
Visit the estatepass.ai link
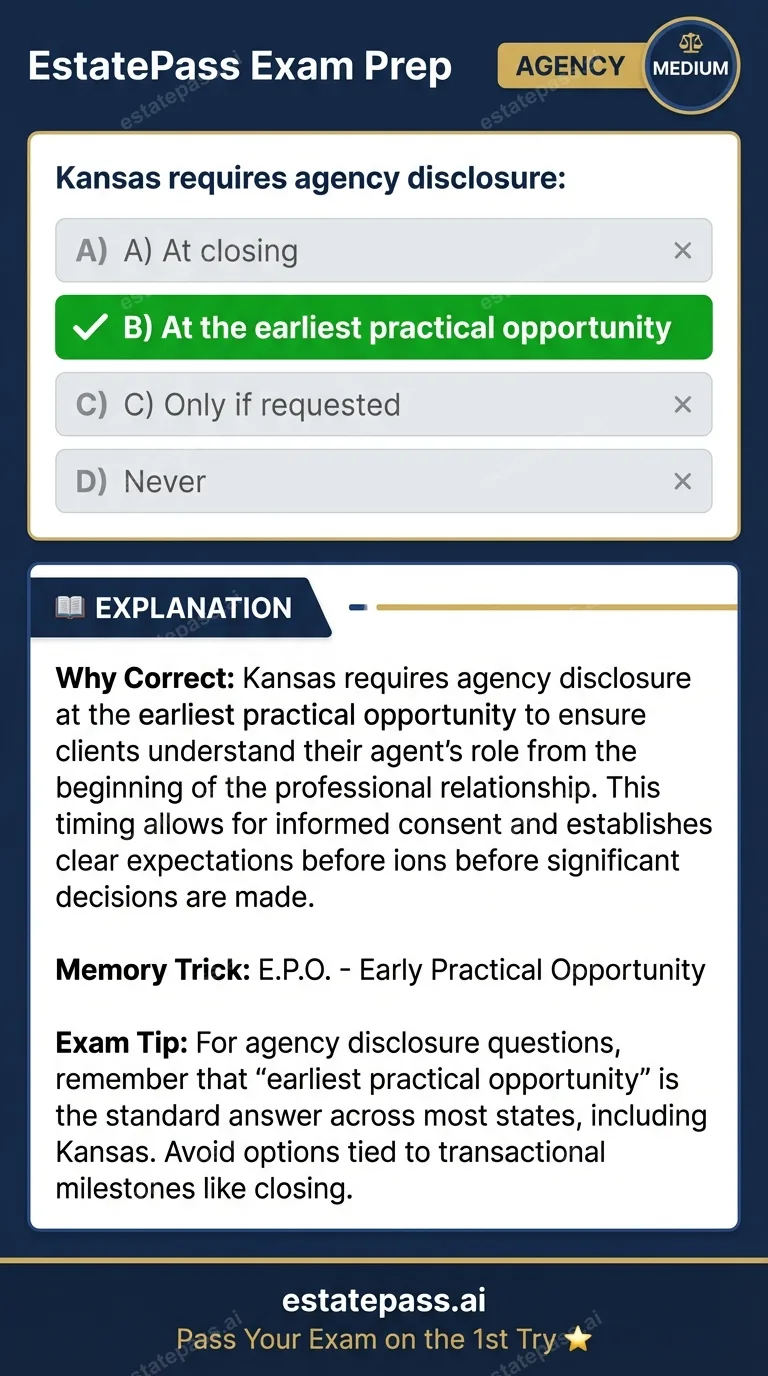point(384,1299)
